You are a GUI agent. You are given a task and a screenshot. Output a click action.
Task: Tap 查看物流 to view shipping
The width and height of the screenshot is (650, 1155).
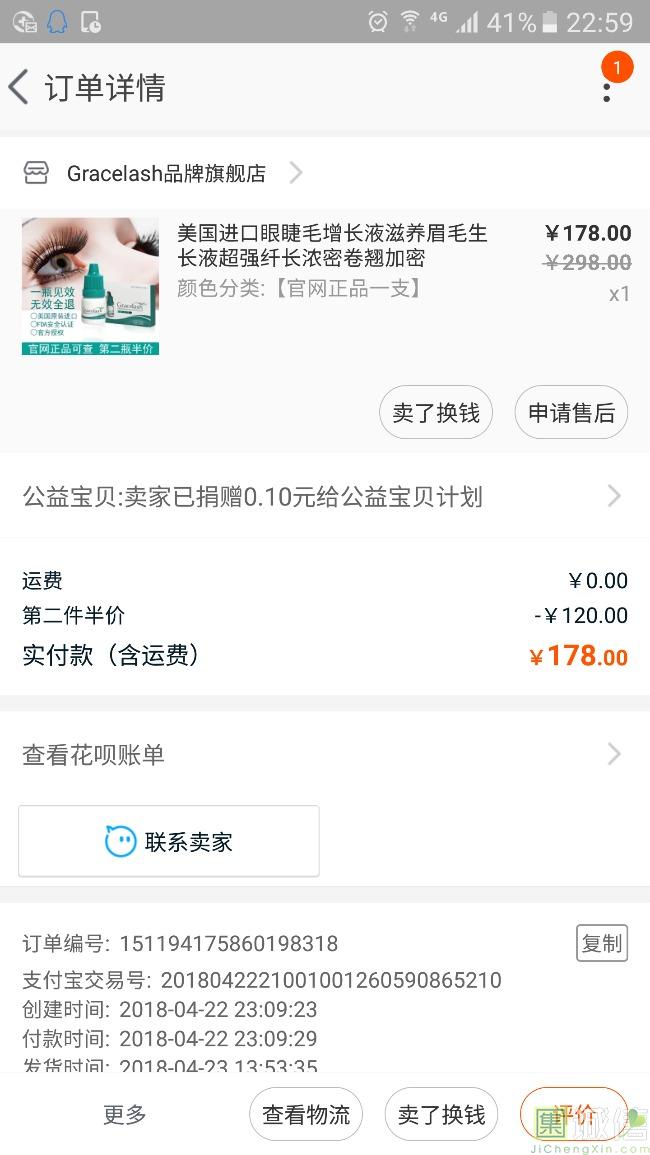pos(306,1115)
